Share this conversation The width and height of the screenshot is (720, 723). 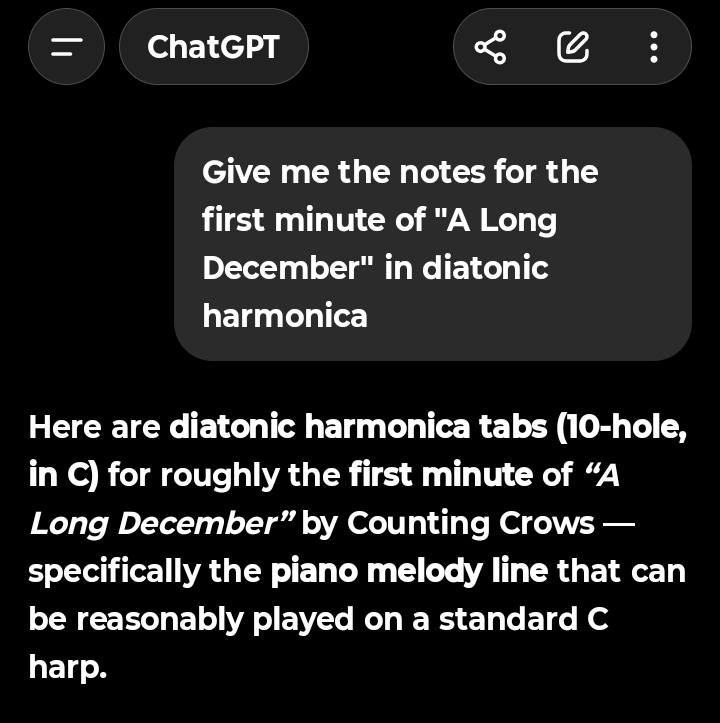490,46
